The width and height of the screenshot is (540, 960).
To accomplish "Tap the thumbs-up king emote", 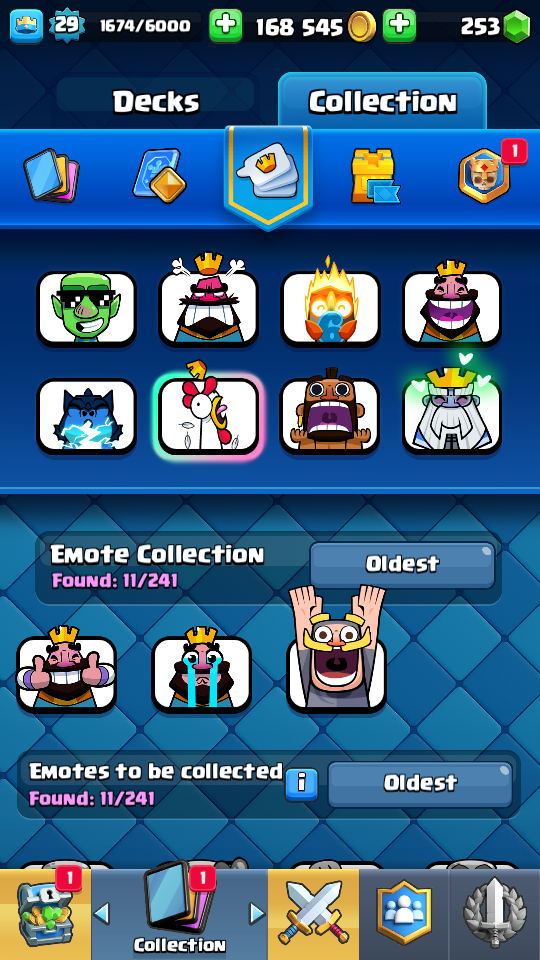I will click(x=66, y=673).
